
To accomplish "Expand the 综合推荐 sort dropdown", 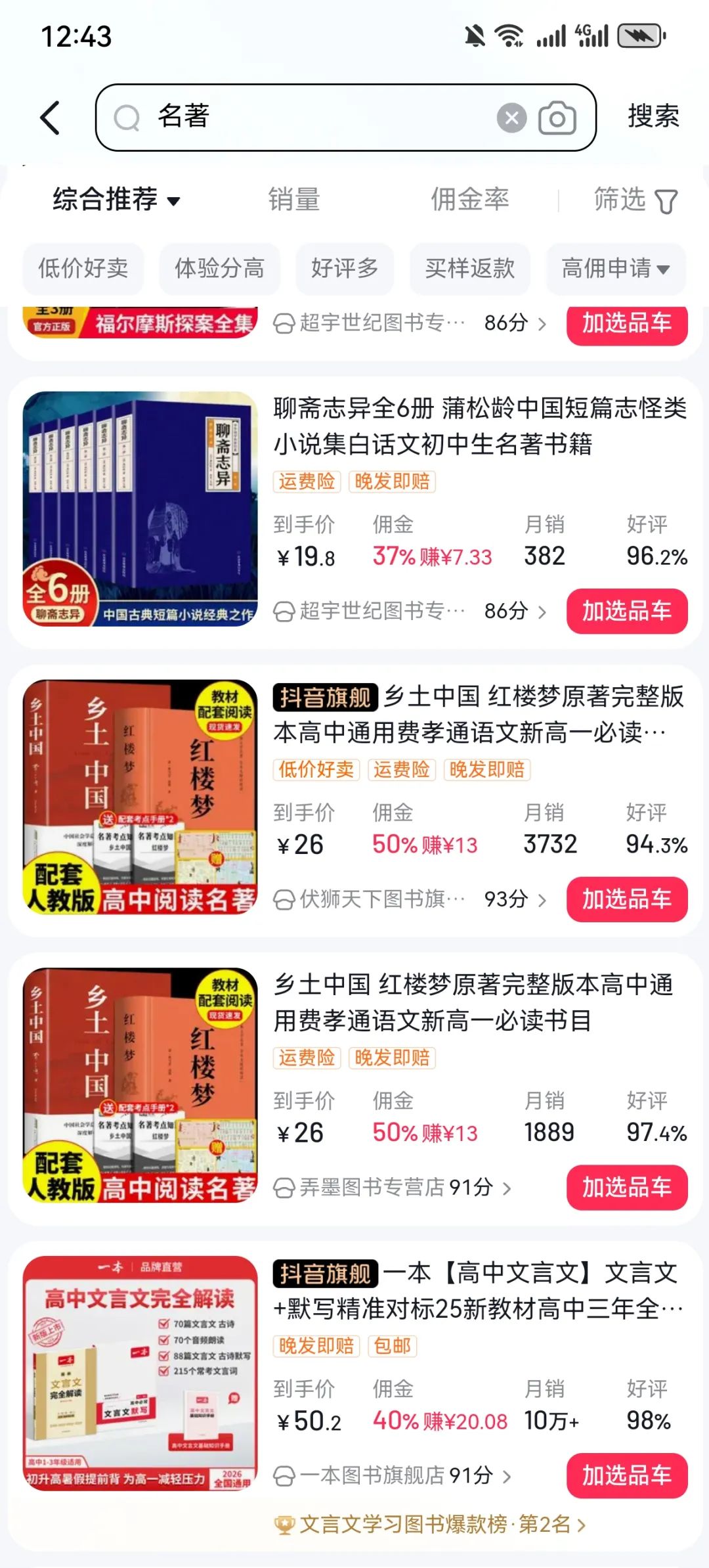I will (117, 199).
